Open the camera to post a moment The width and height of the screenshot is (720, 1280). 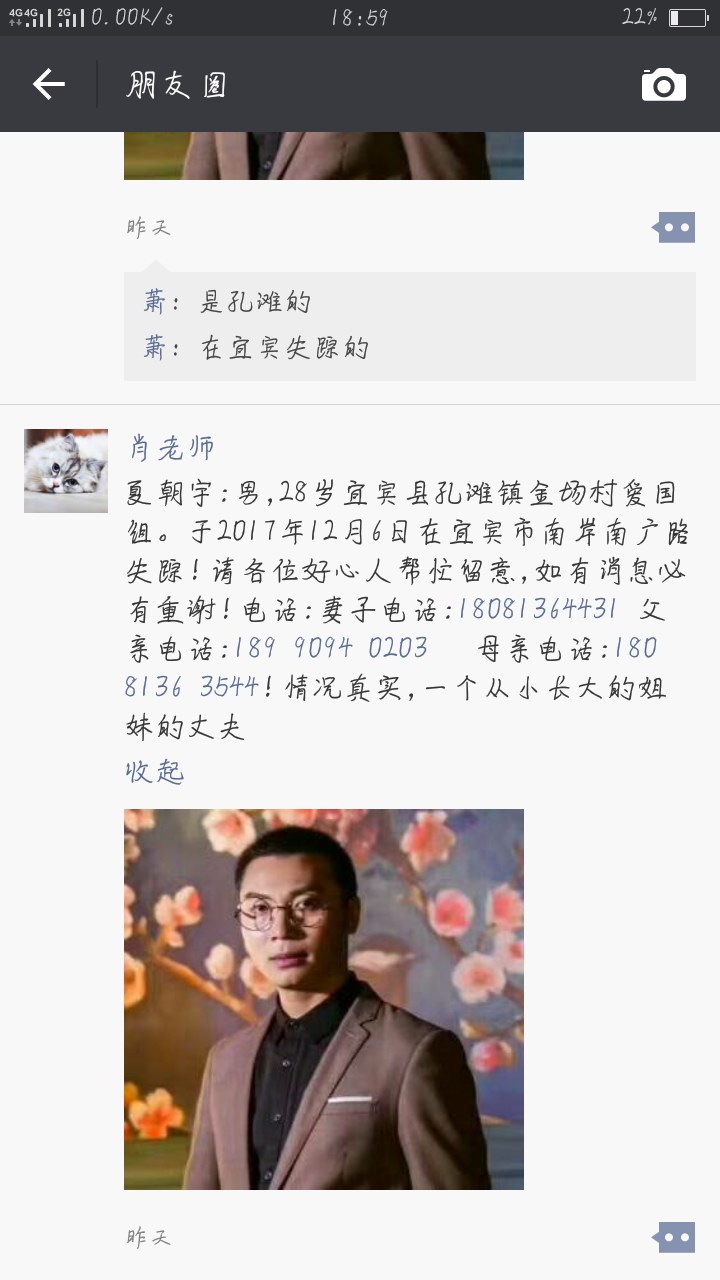(x=664, y=85)
